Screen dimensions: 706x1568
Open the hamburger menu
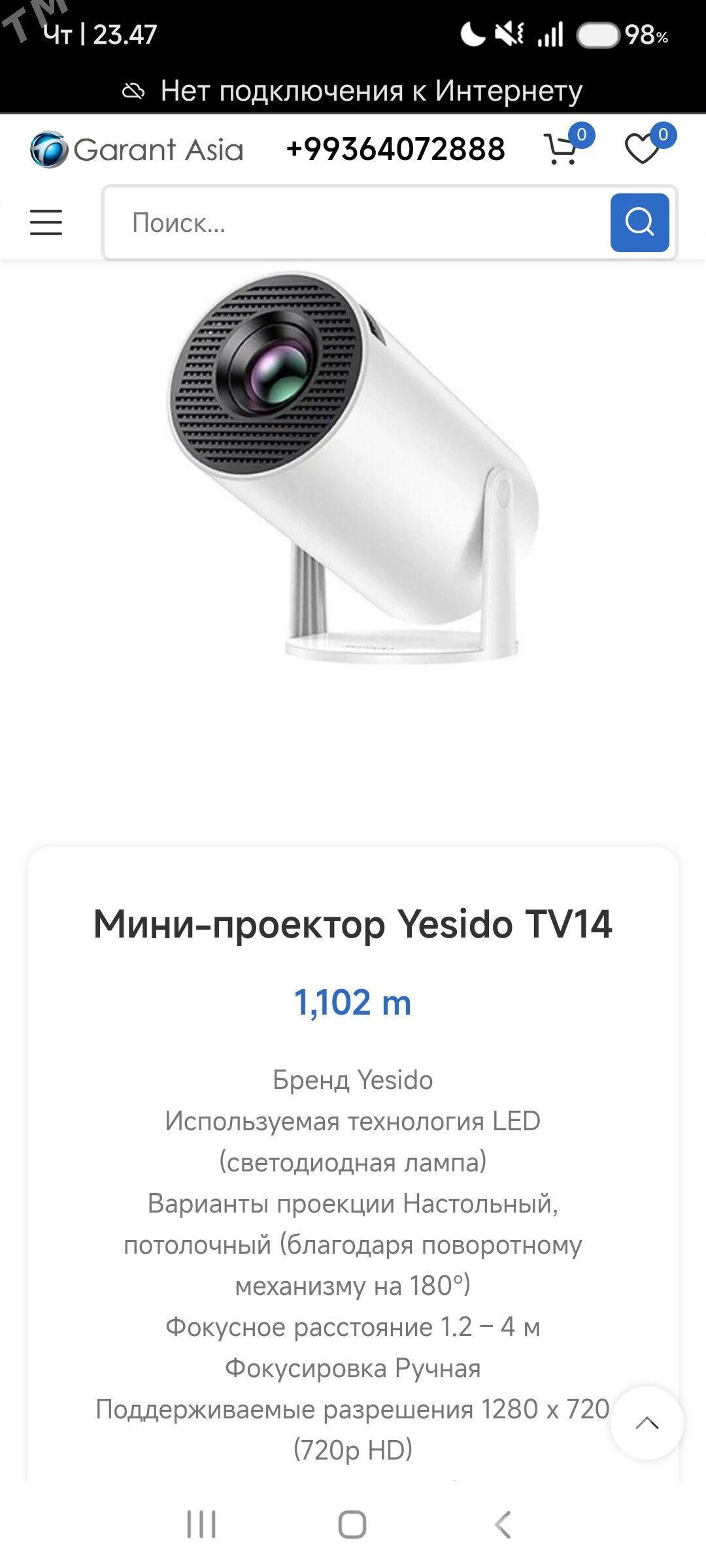click(x=46, y=222)
